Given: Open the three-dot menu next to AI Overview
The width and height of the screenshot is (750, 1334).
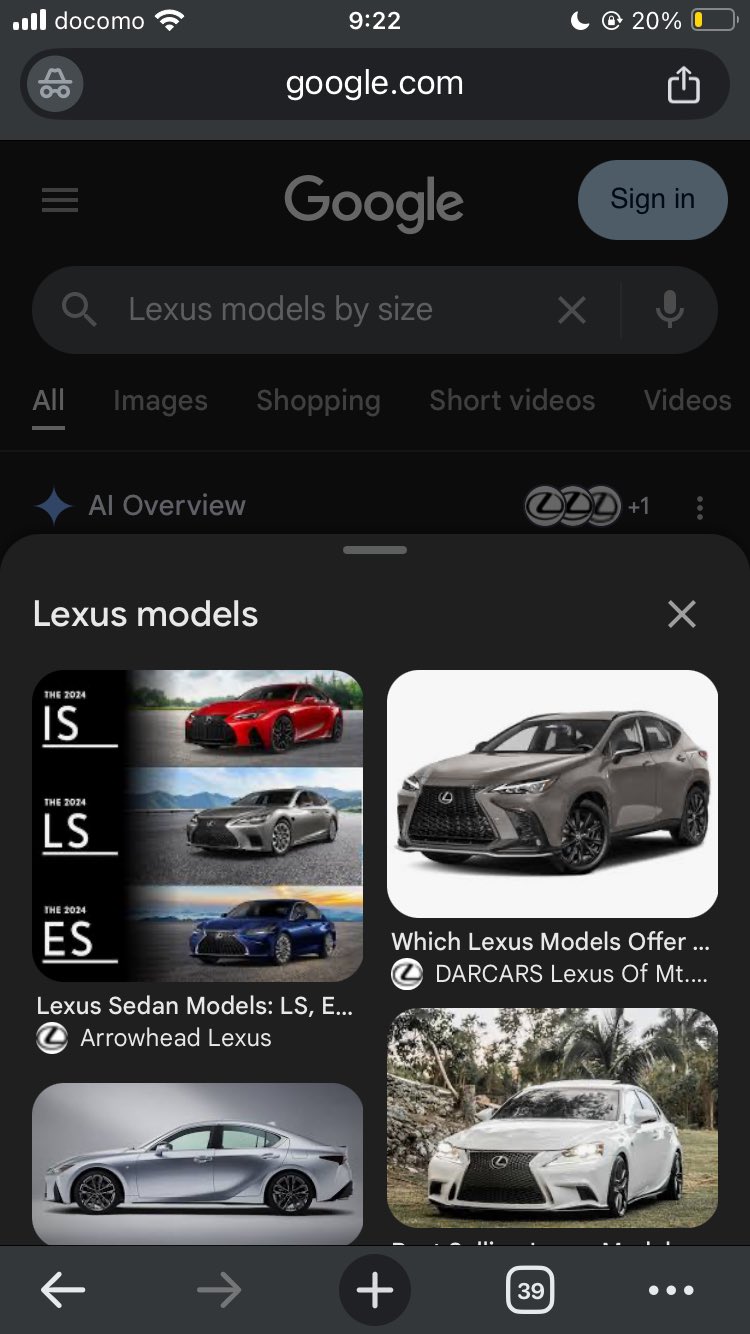Looking at the screenshot, I should [700, 507].
